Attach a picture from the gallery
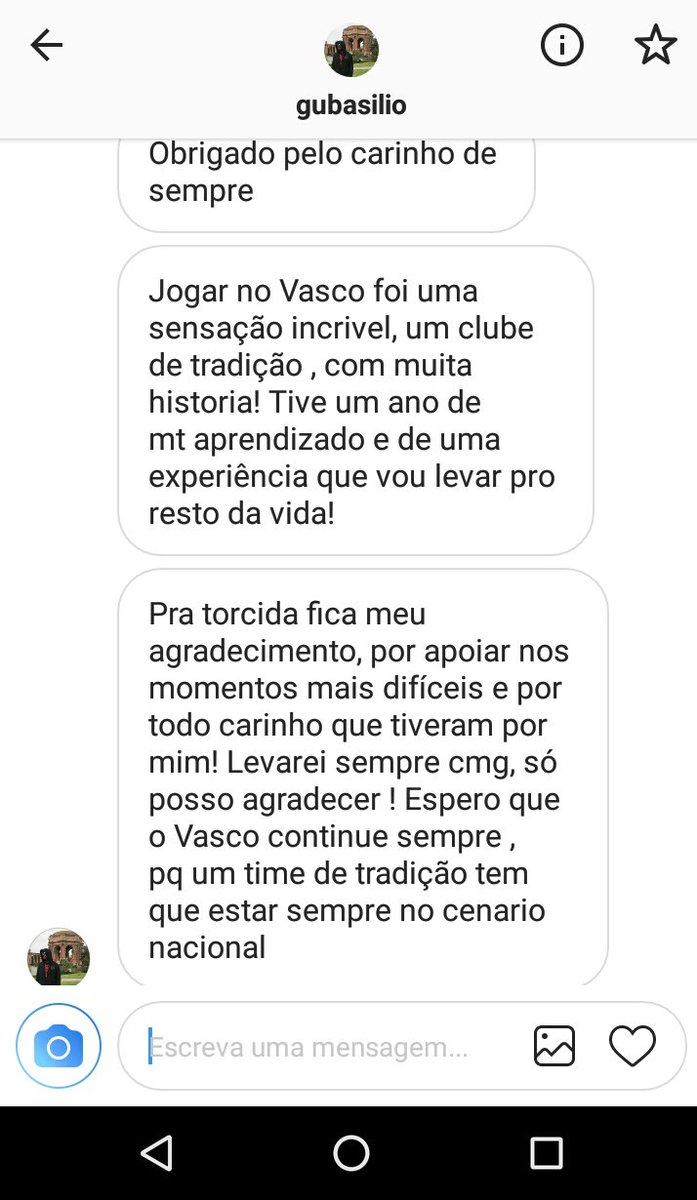Viewport: 697px width, 1200px height. point(554,1046)
